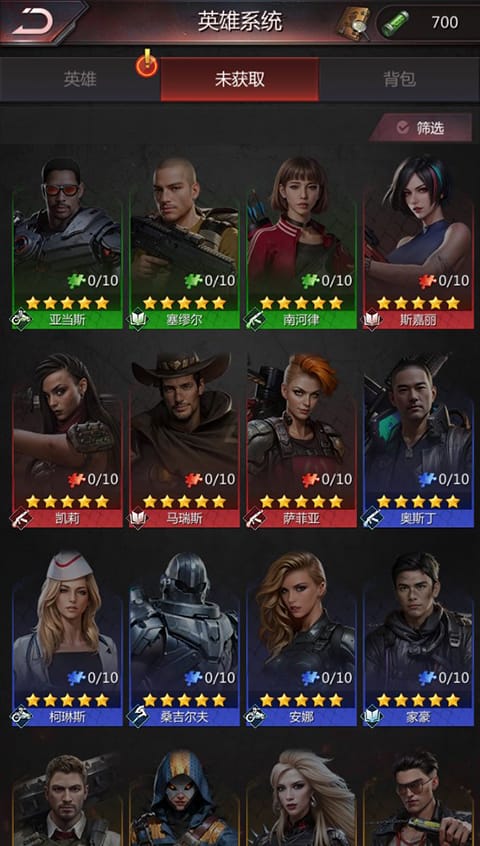Screen dimensions: 480x846
Task: Select hero card 安娜
Action: (301, 639)
